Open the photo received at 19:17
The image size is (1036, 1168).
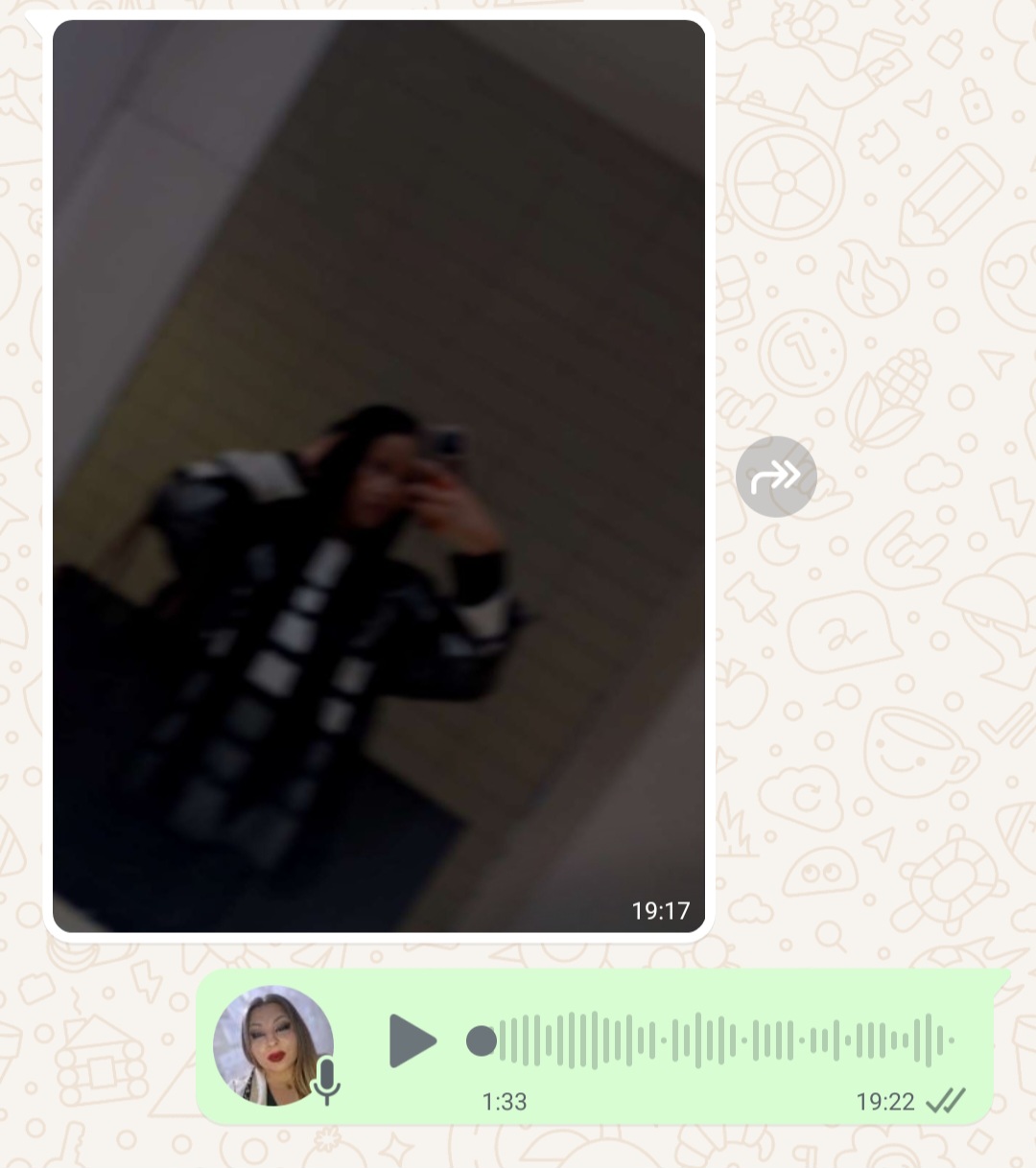tap(379, 476)
